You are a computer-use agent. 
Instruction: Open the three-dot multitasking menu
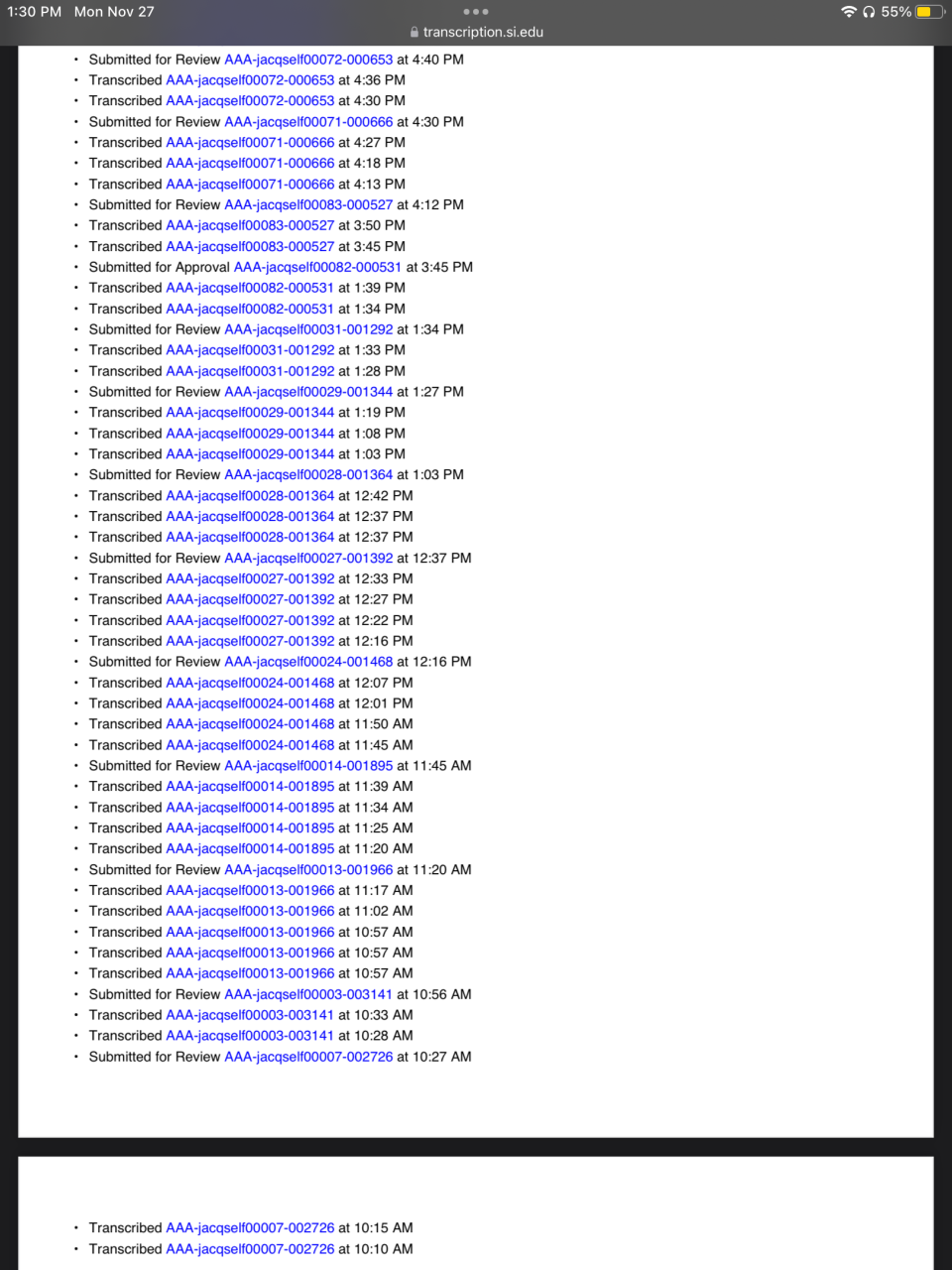[476, 12]
